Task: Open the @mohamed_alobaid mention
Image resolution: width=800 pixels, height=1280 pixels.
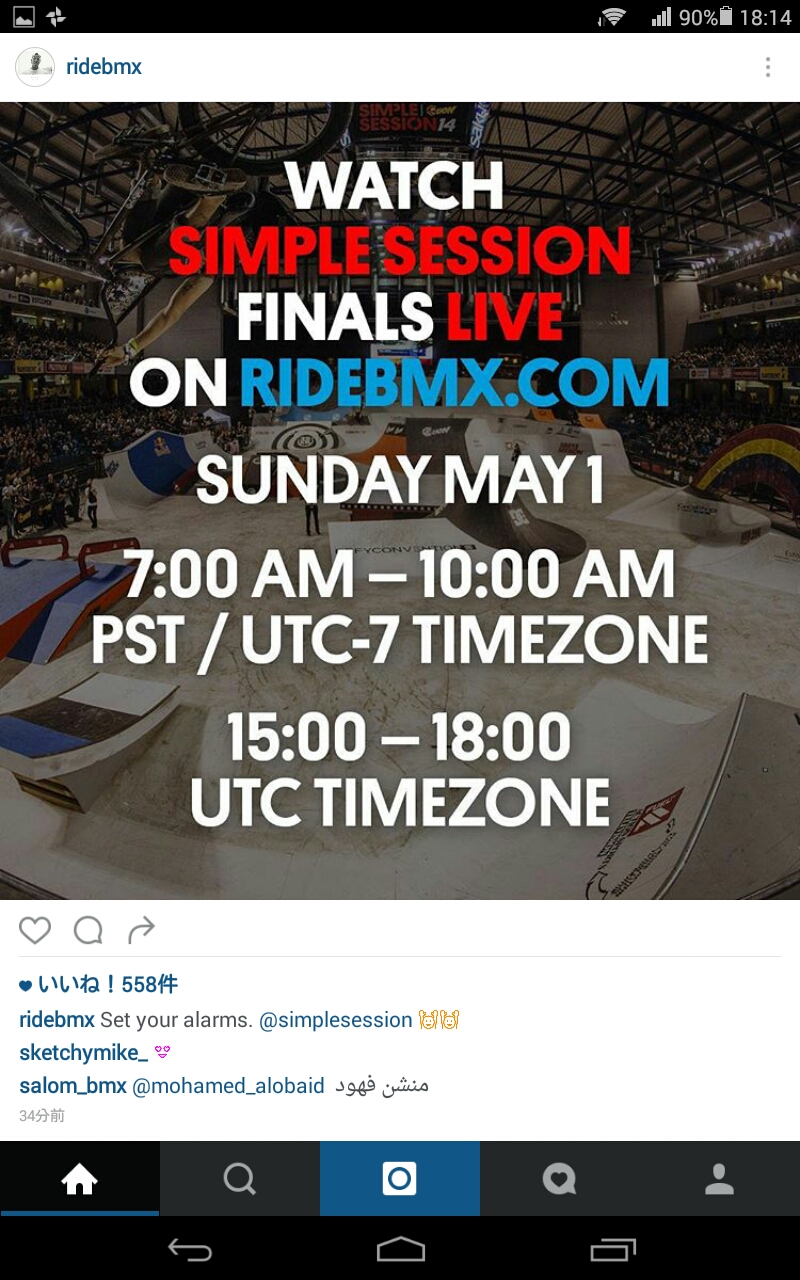Action: pyautogui.click(x=228, y=1086)
